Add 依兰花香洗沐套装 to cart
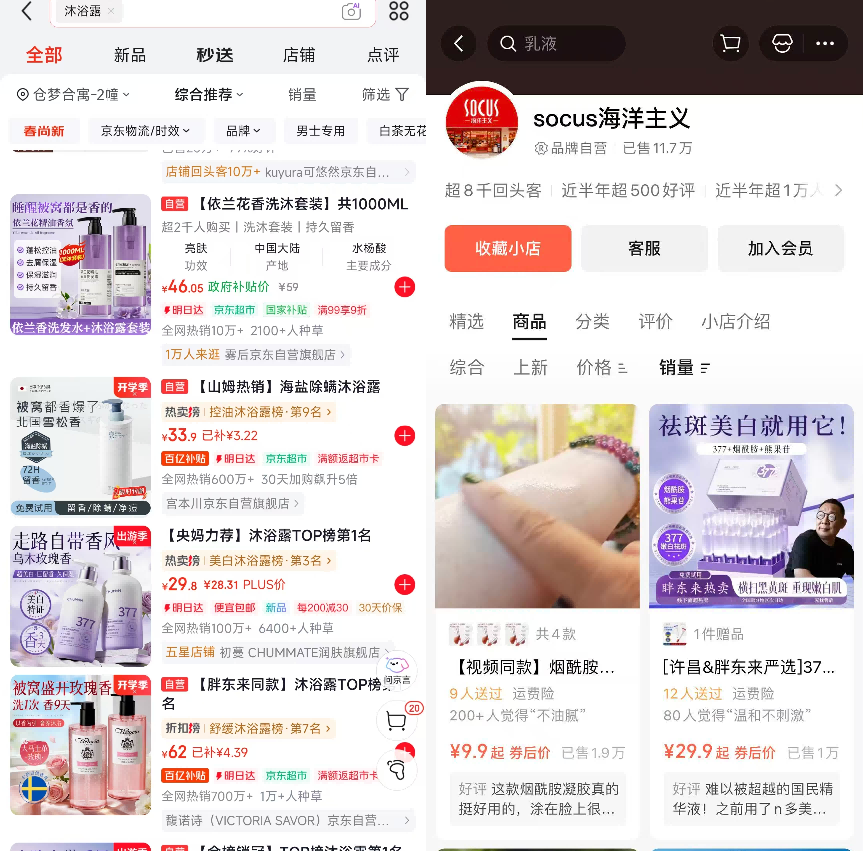The image size is (863, 851). tap(404, 288)
